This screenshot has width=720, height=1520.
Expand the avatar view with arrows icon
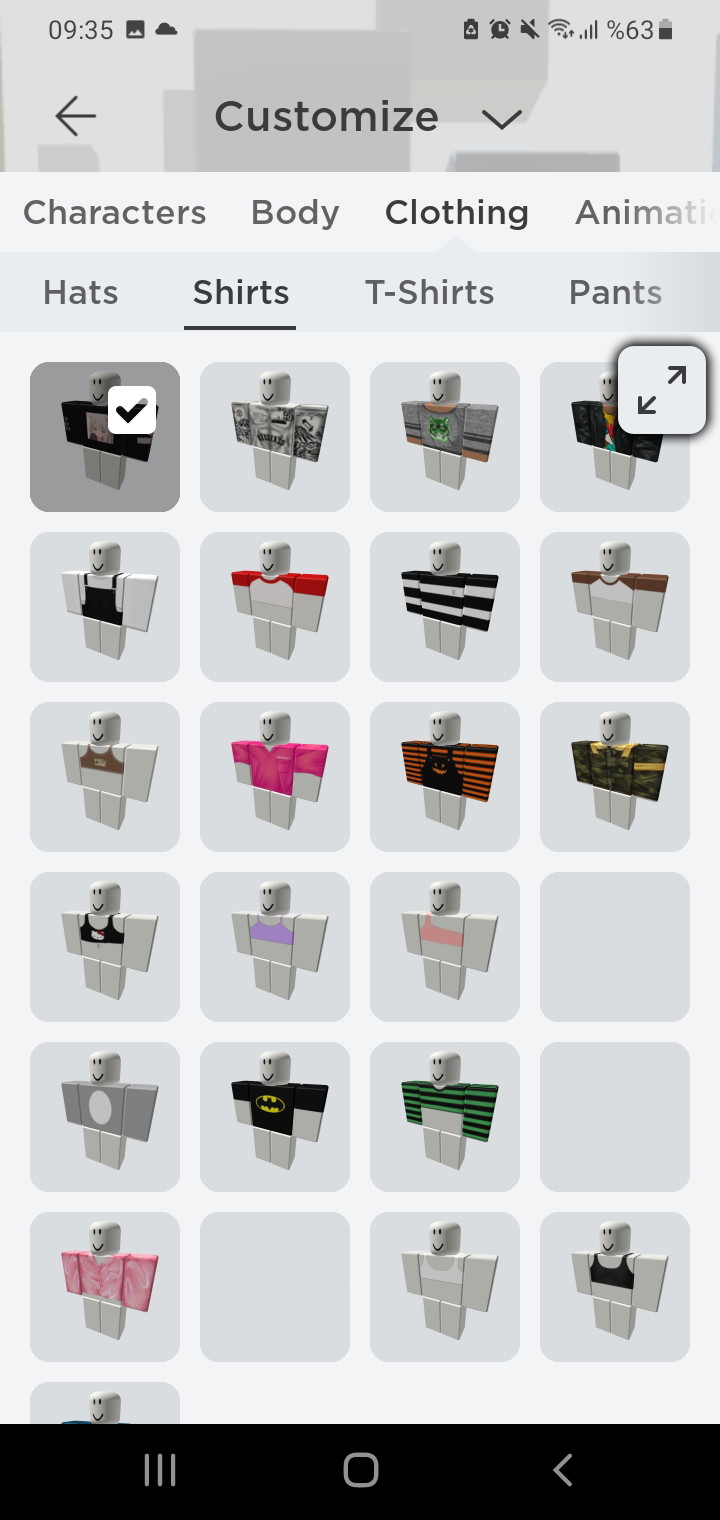[662, 390]
